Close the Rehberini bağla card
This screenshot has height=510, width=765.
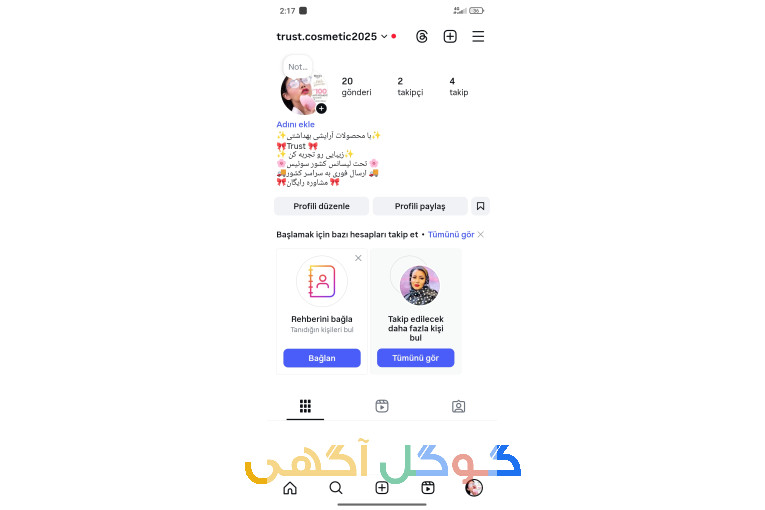[x=358, y=258]
